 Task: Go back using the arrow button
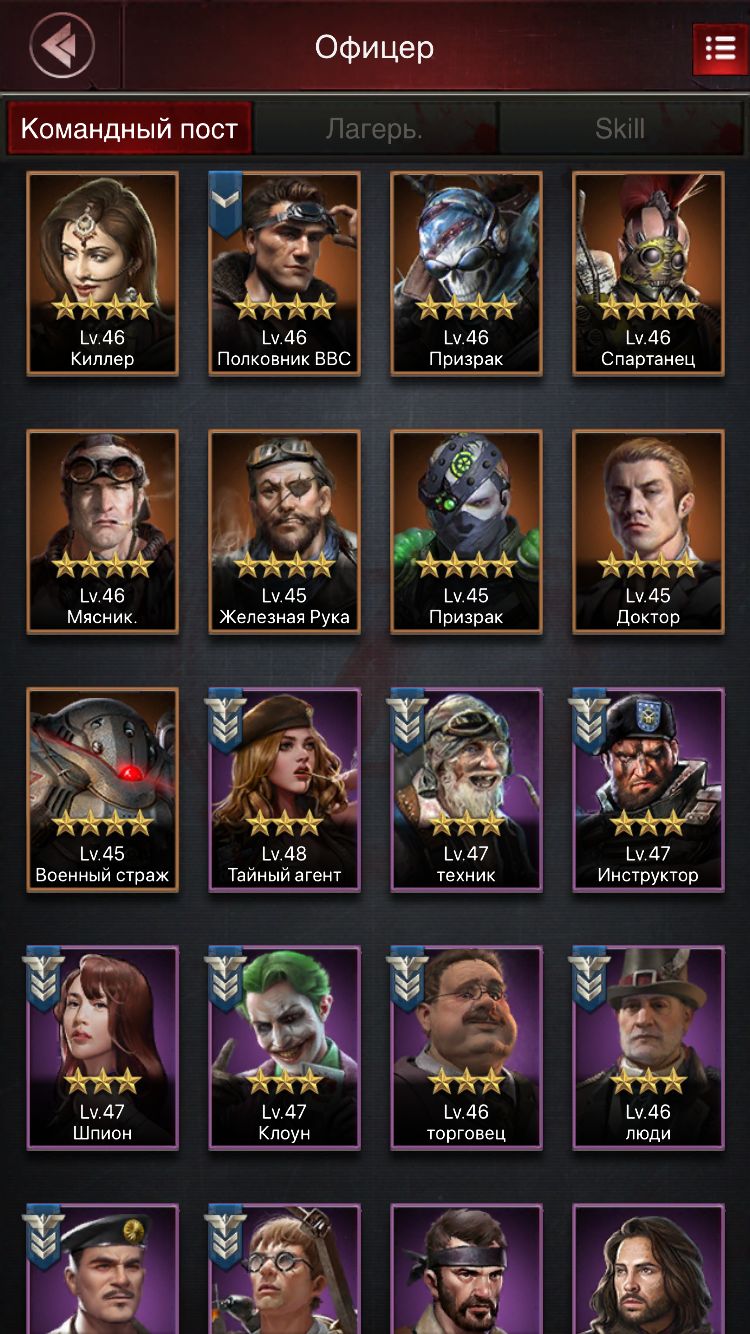(x=62, y=45)
